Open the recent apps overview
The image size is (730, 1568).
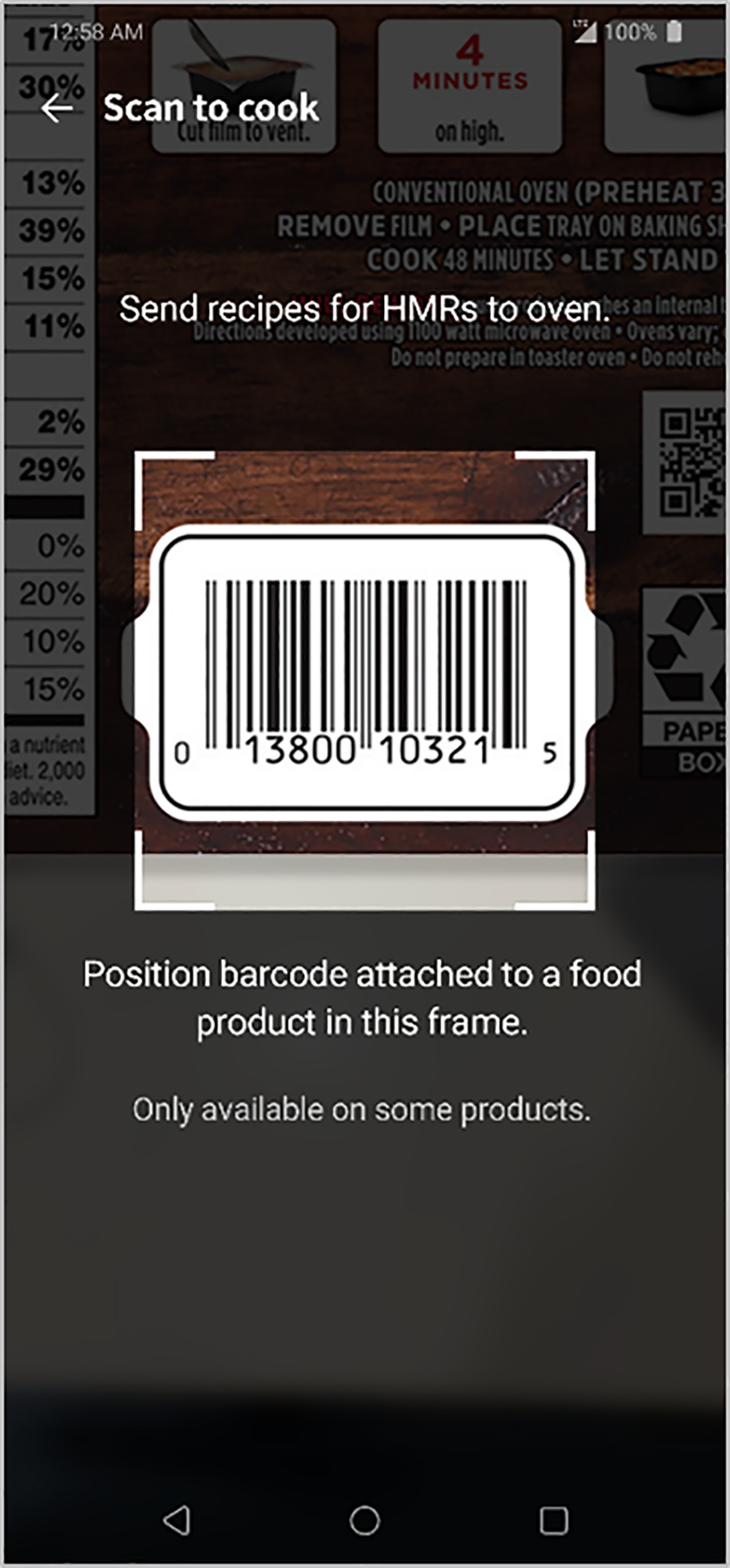553,1520
